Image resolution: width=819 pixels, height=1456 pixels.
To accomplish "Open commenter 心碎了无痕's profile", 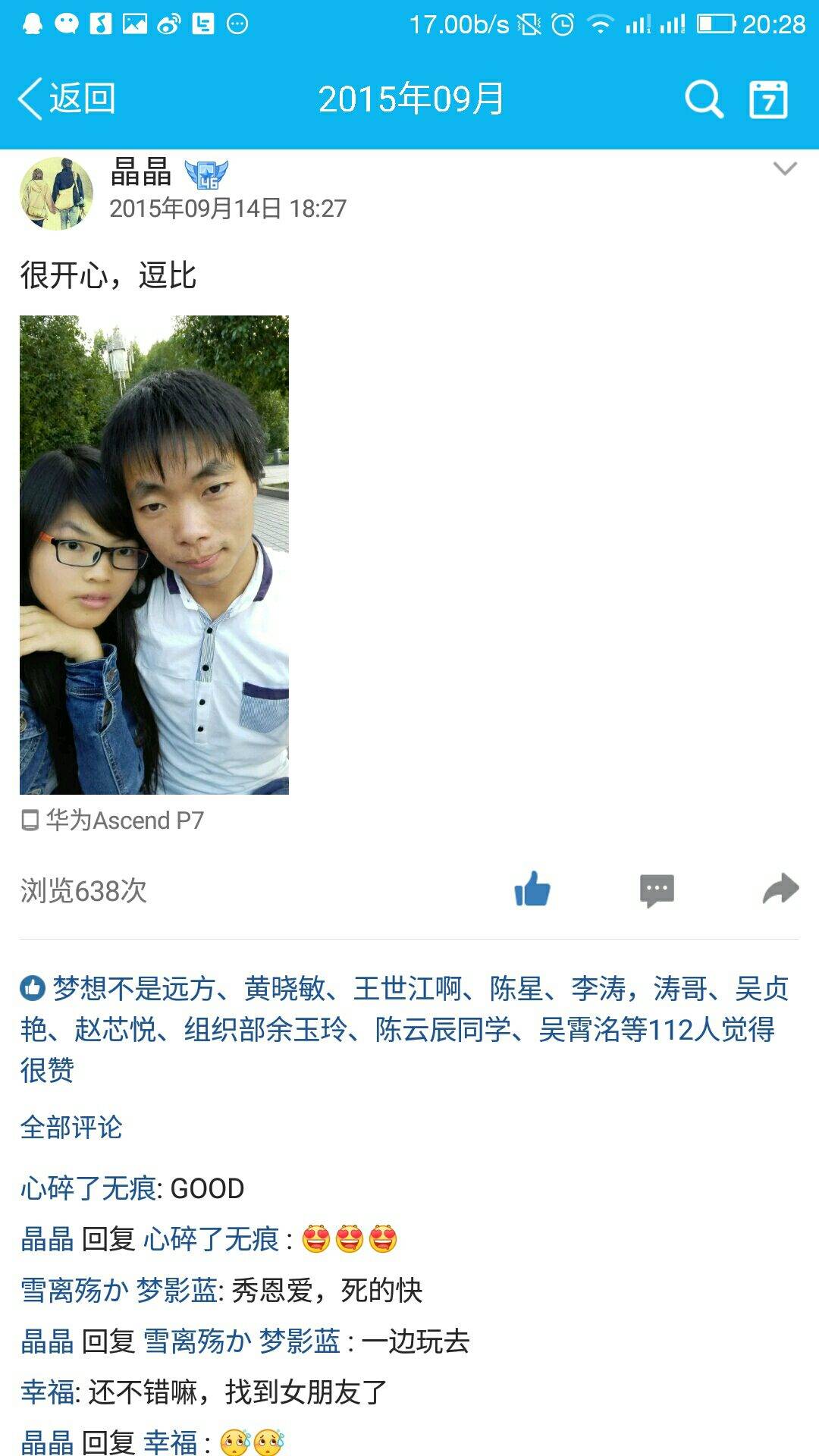I will pos(88,1188).
